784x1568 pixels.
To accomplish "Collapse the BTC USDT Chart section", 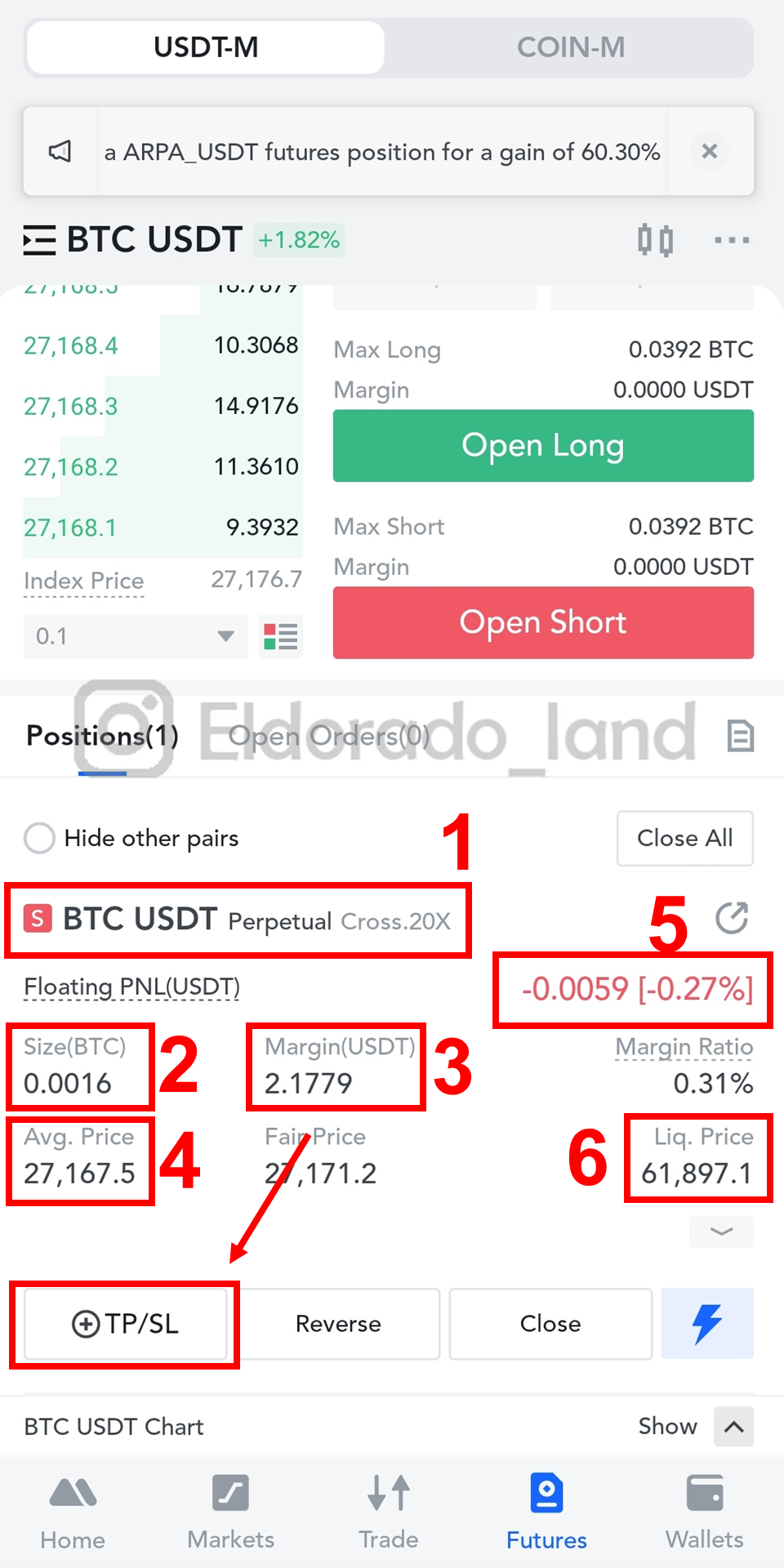I will (733, 1427).
